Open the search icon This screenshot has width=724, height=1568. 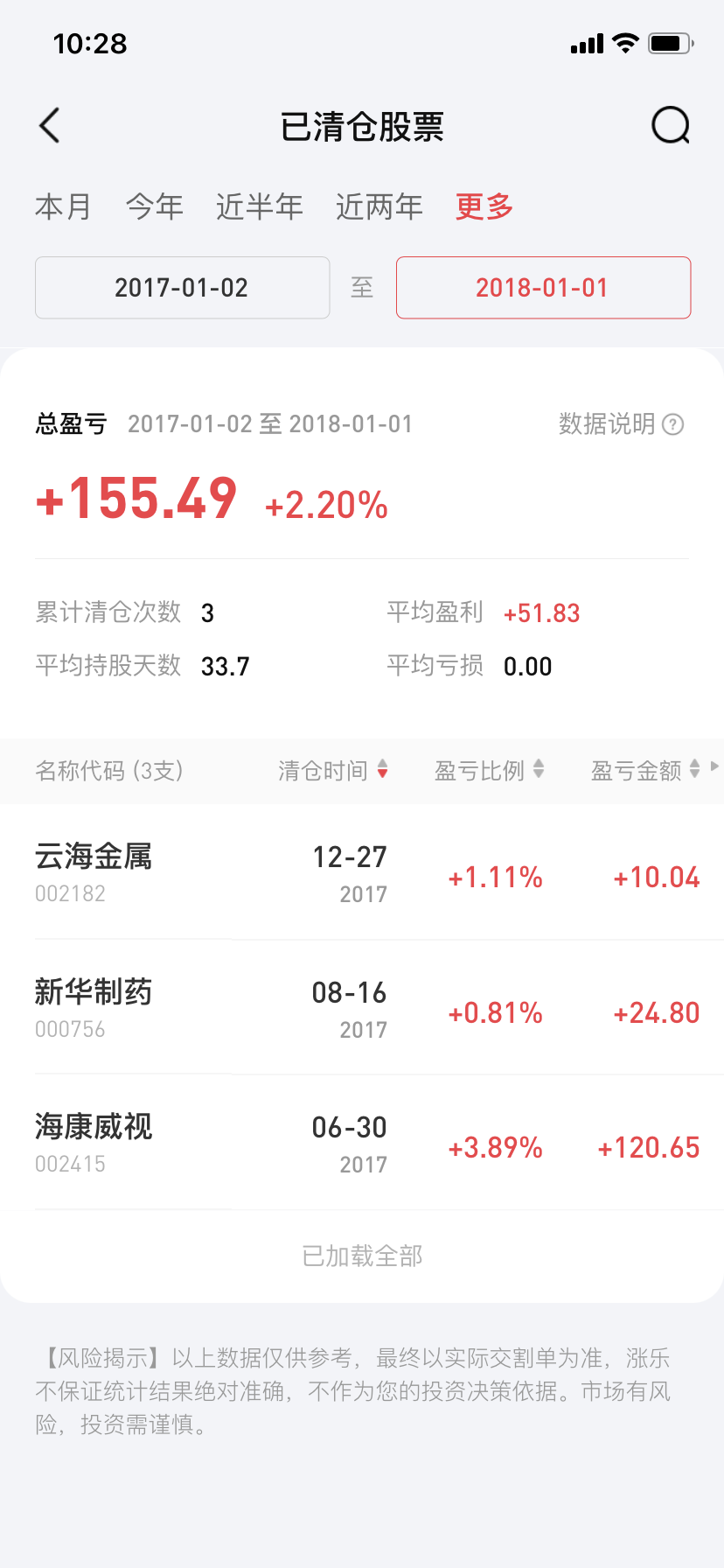click(x=671, y=126)
